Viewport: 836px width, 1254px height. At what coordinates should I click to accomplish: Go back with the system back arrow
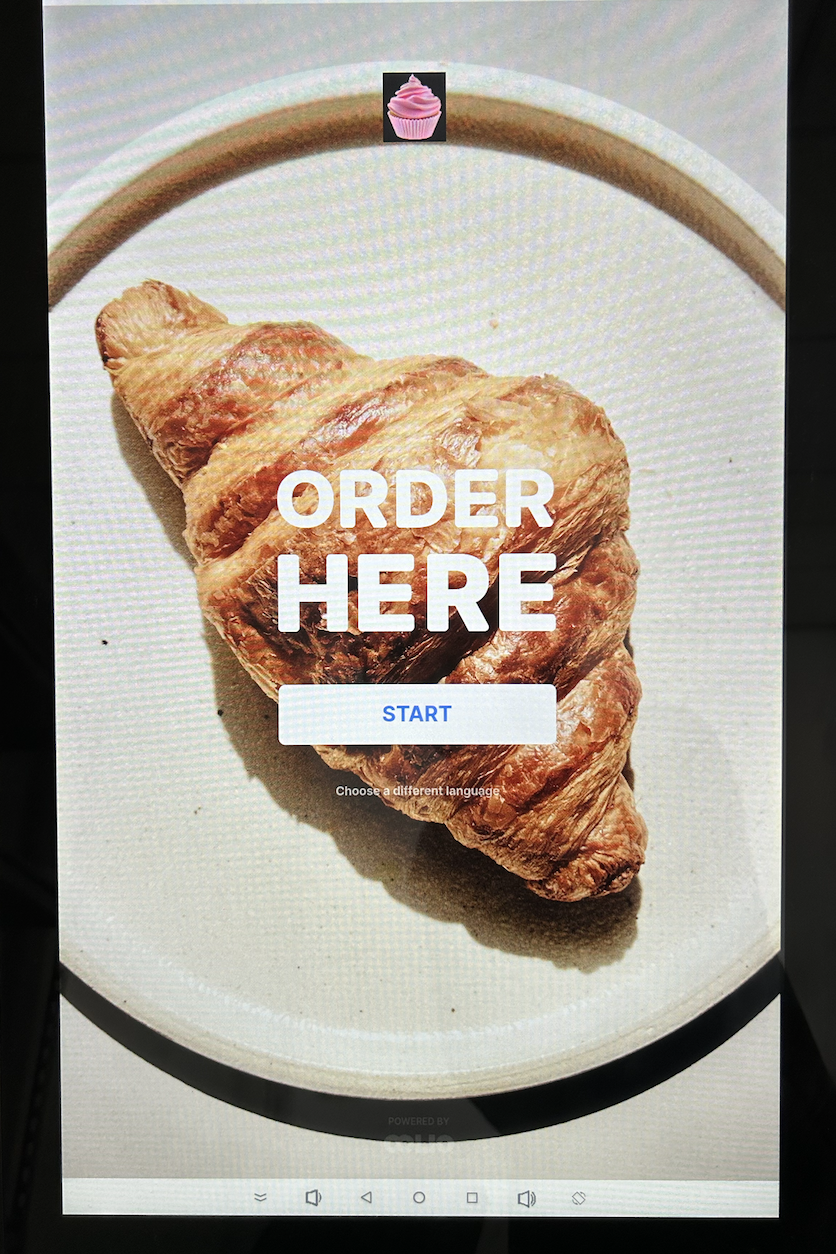pyautogui.click(x=366, y=1197)
